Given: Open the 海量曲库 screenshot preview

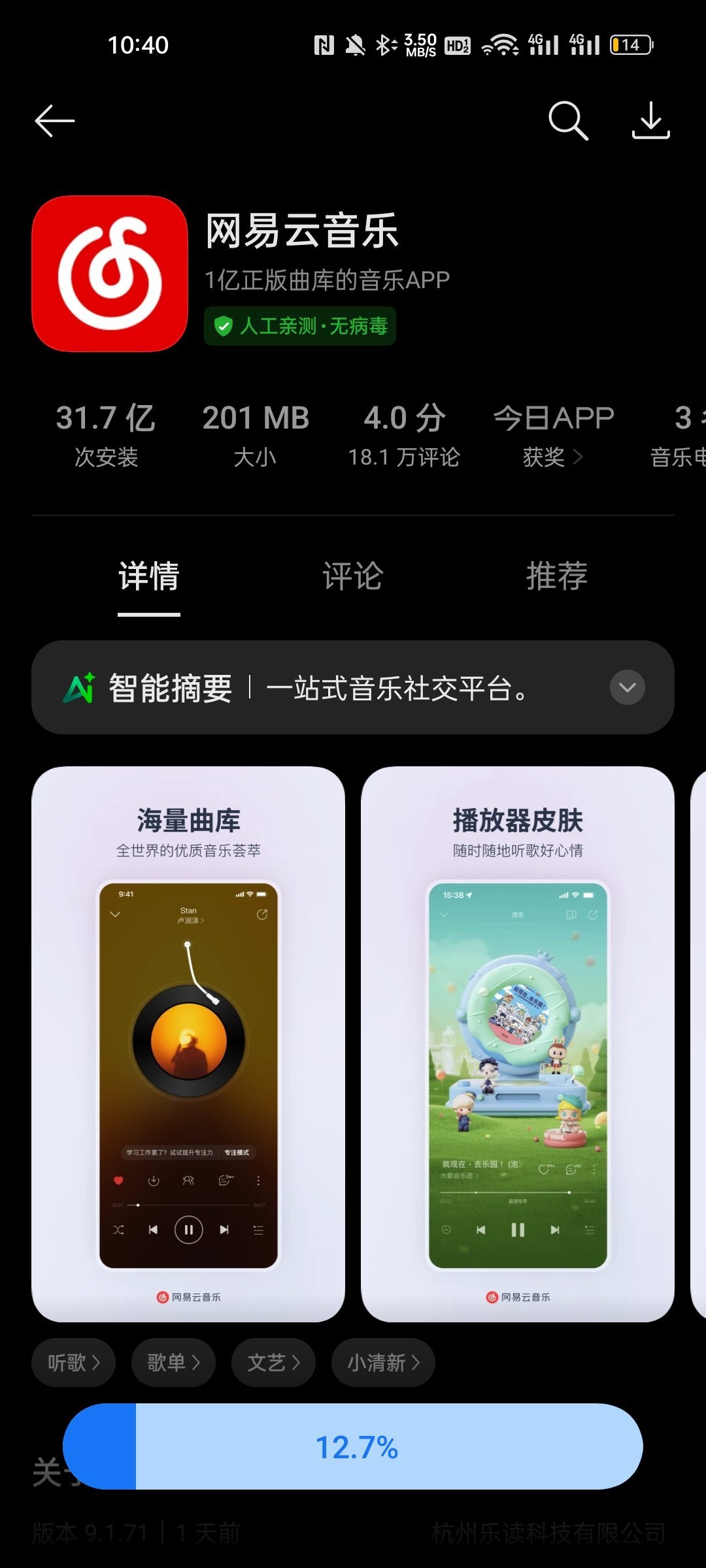Looking at the screenshot, I should click(188, 1044).
